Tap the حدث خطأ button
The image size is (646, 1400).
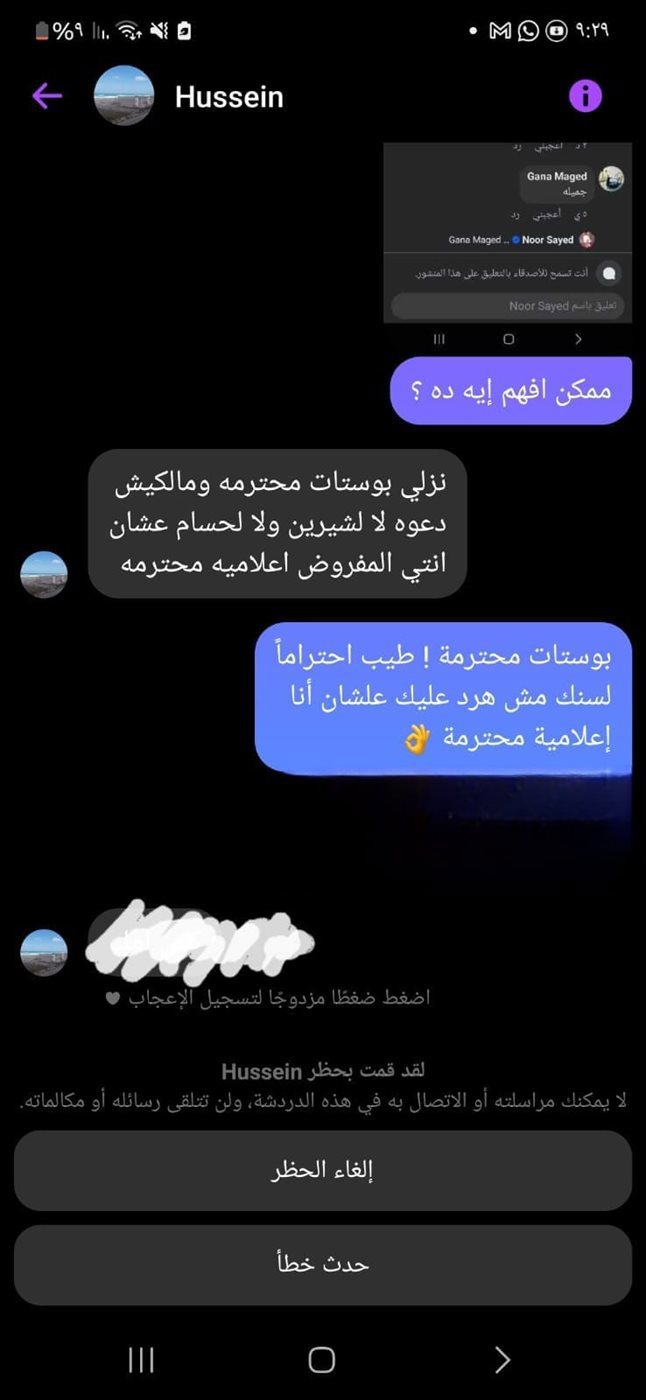tap(323, 1264)
